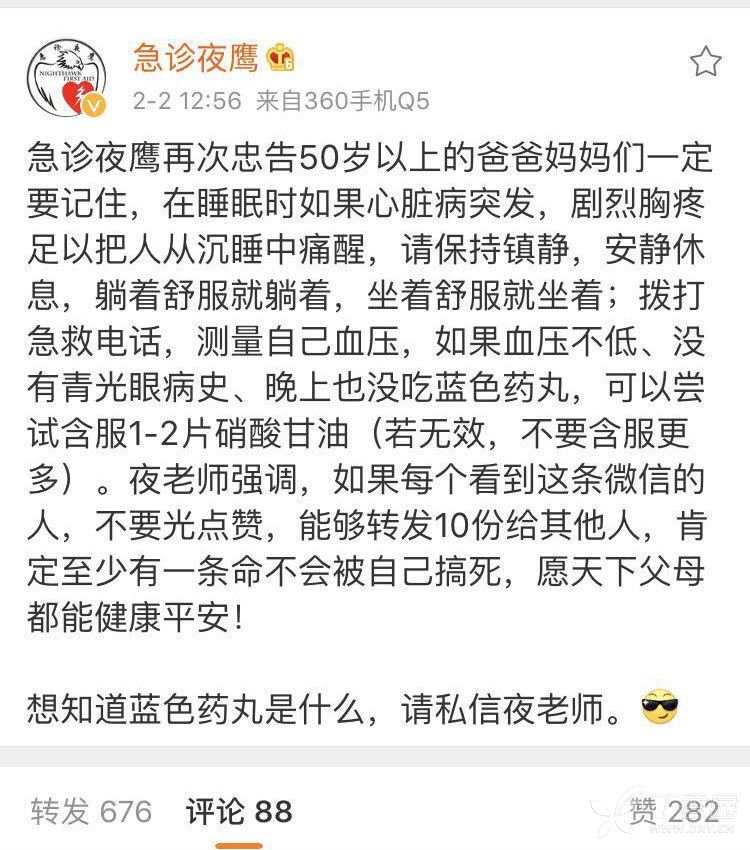Switch to the 转发 676 tab
The height and width of the screenshot is (850, 750).
coord(90,811)
